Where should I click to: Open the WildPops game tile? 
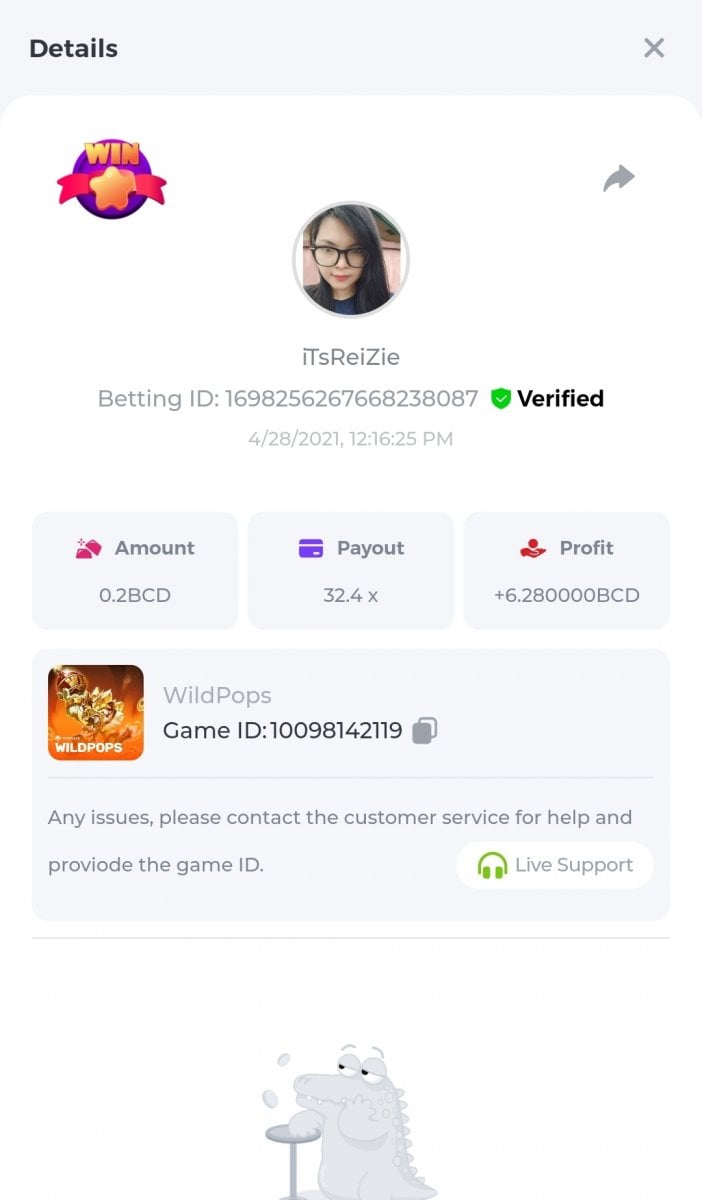pyautogui.click(x=96, y=713)
